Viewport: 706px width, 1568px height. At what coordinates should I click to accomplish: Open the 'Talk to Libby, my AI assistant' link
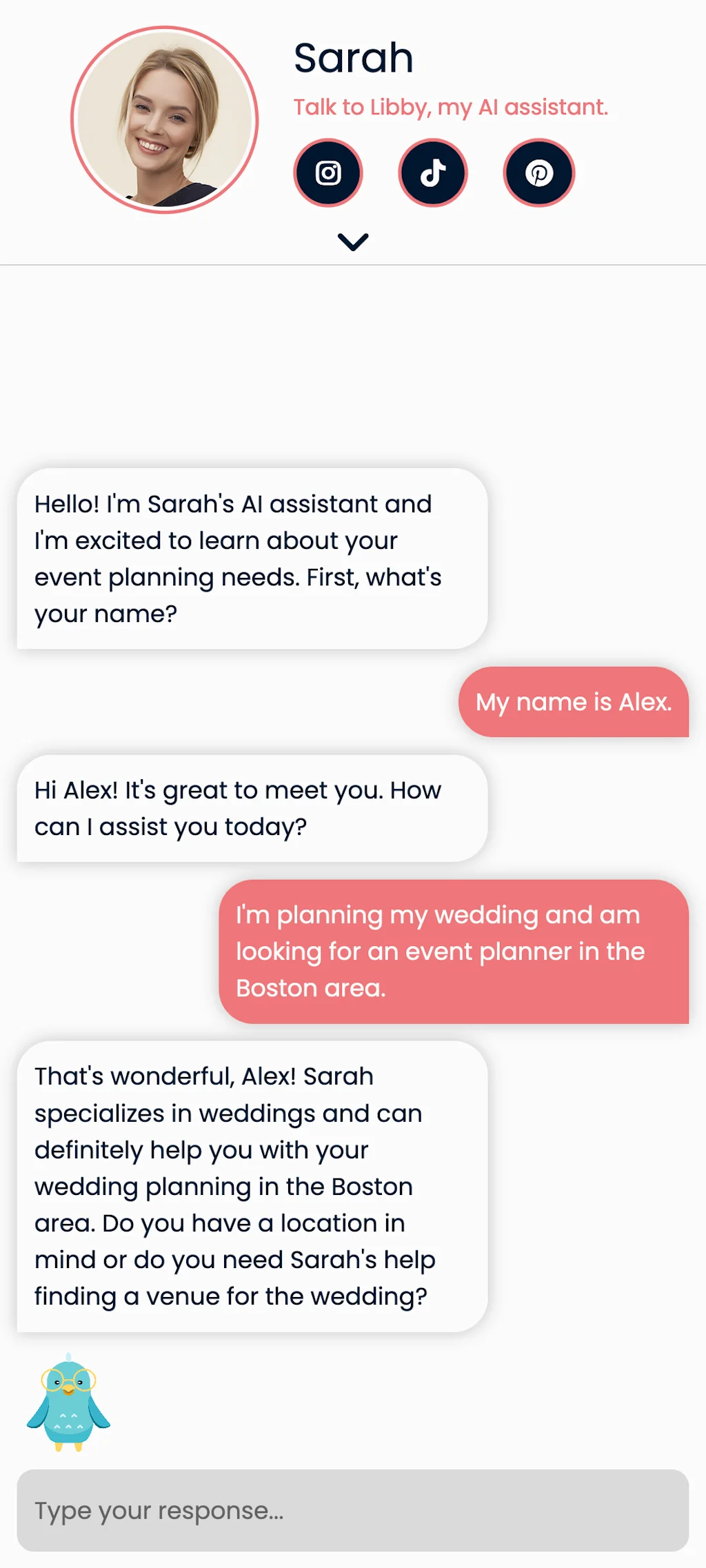450,107
